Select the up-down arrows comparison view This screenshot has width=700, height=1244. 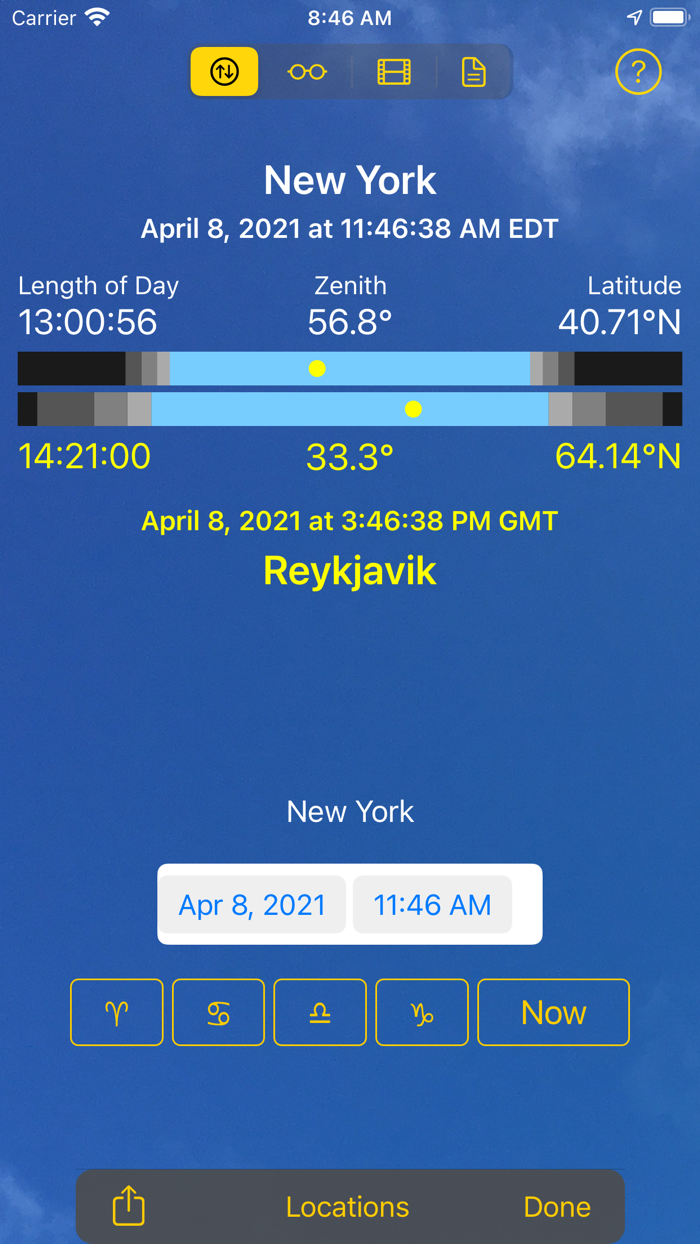[x=225, y=72]
